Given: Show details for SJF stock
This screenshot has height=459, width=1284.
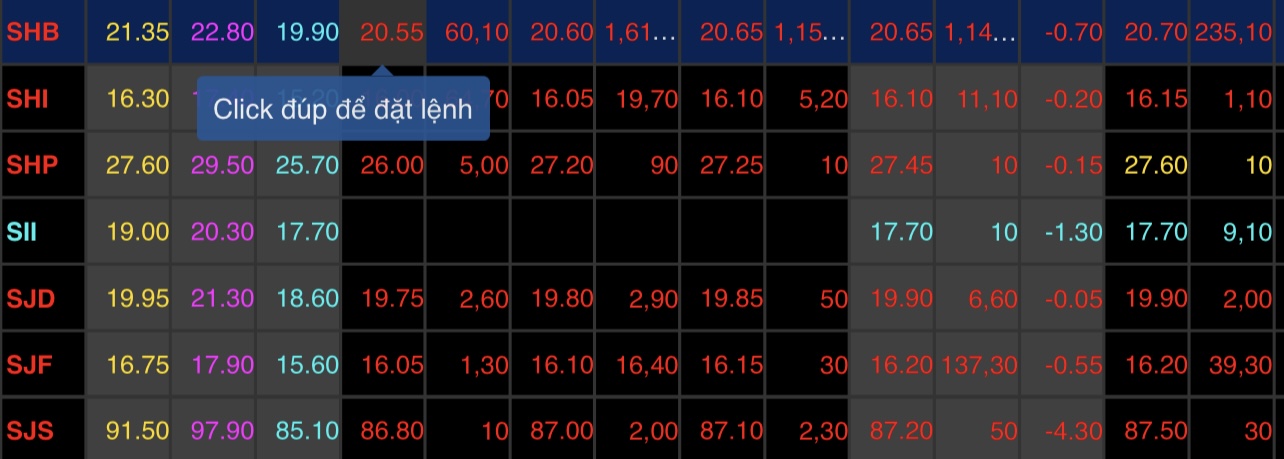Looking at the screenshot, I should click(x=30, y=365).
